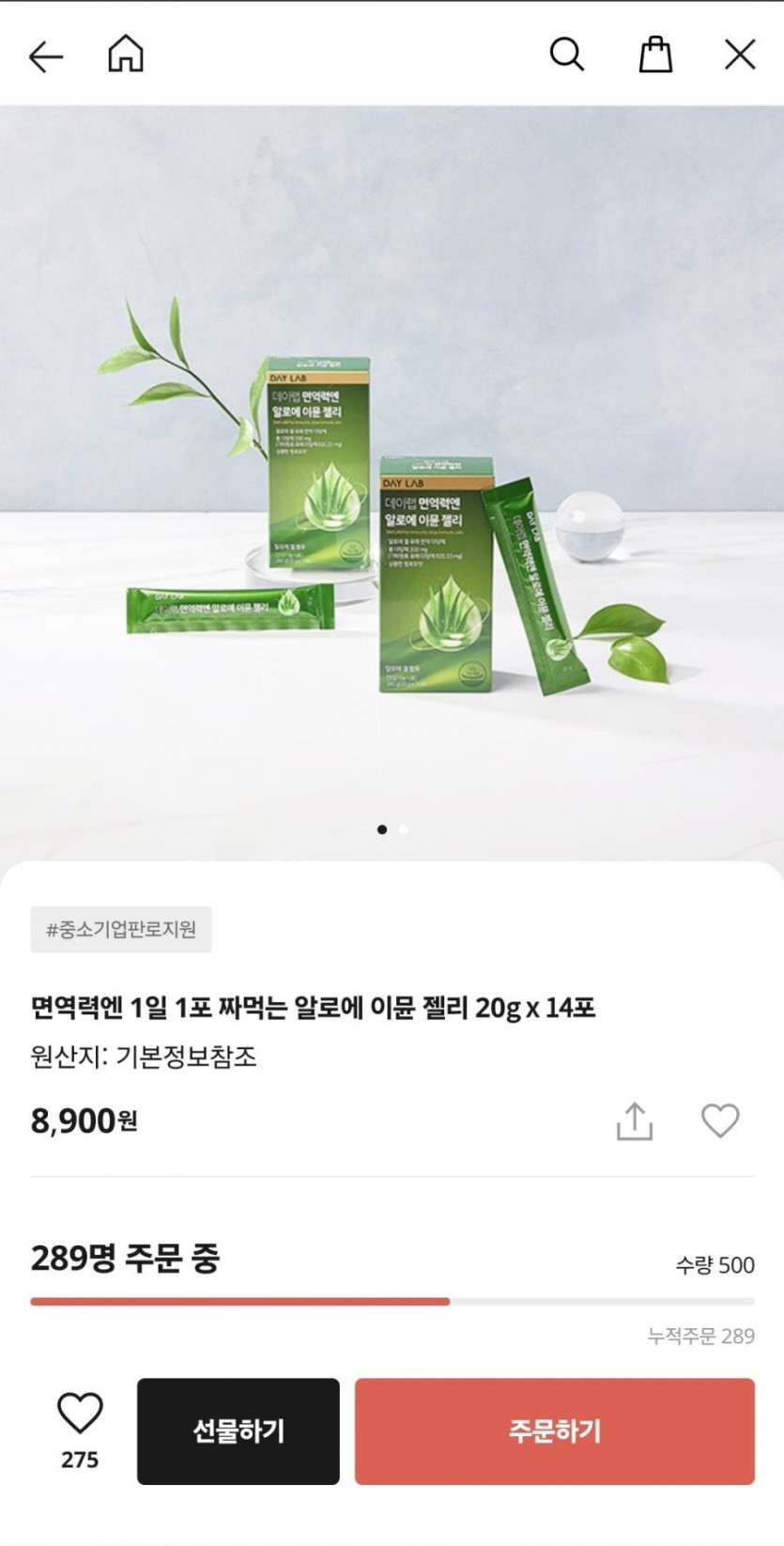Open the shopping bag cart
Image resolution: width=784 pixels, height=1546 pixels.
click(655, 54)
